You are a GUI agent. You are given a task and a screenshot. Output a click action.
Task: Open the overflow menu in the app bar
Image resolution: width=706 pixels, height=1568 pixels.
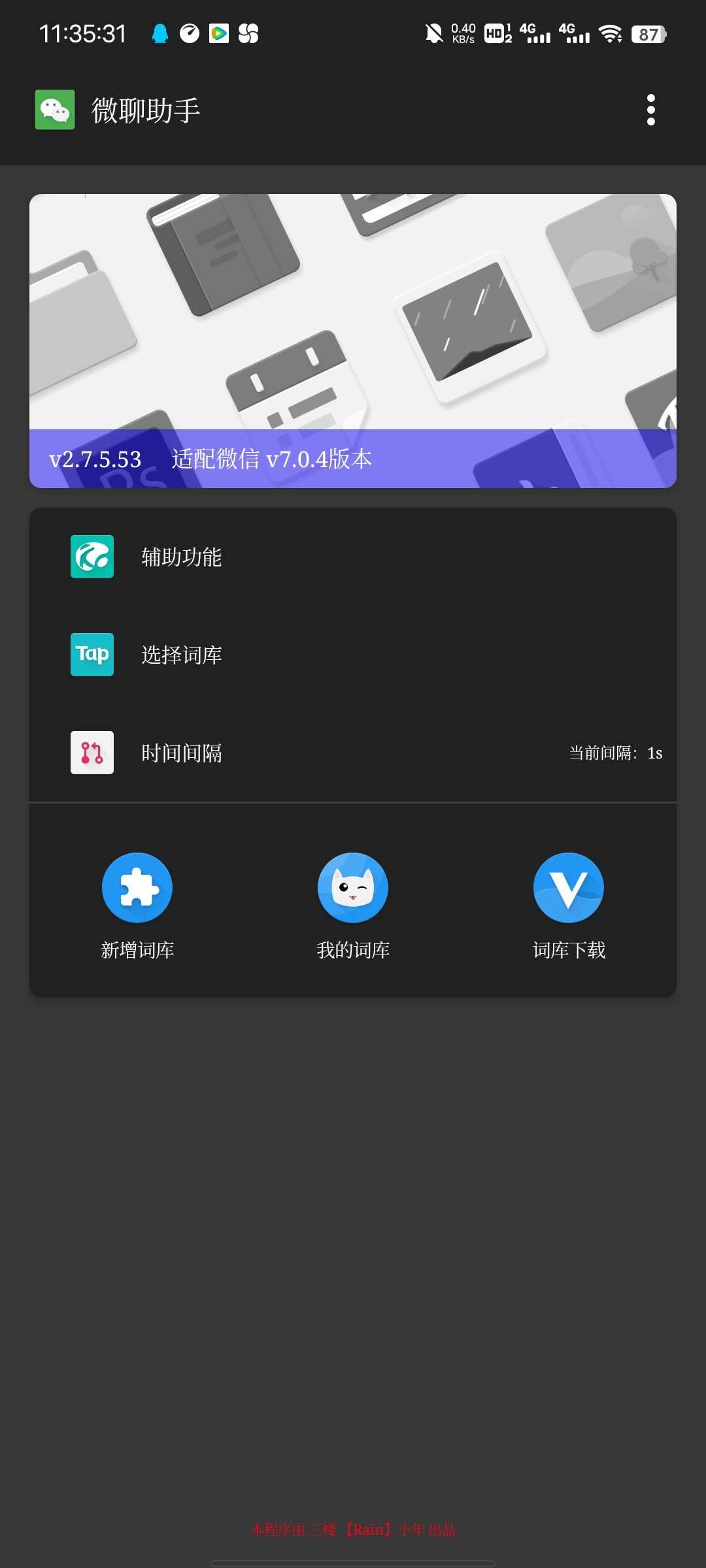point(650,110)
